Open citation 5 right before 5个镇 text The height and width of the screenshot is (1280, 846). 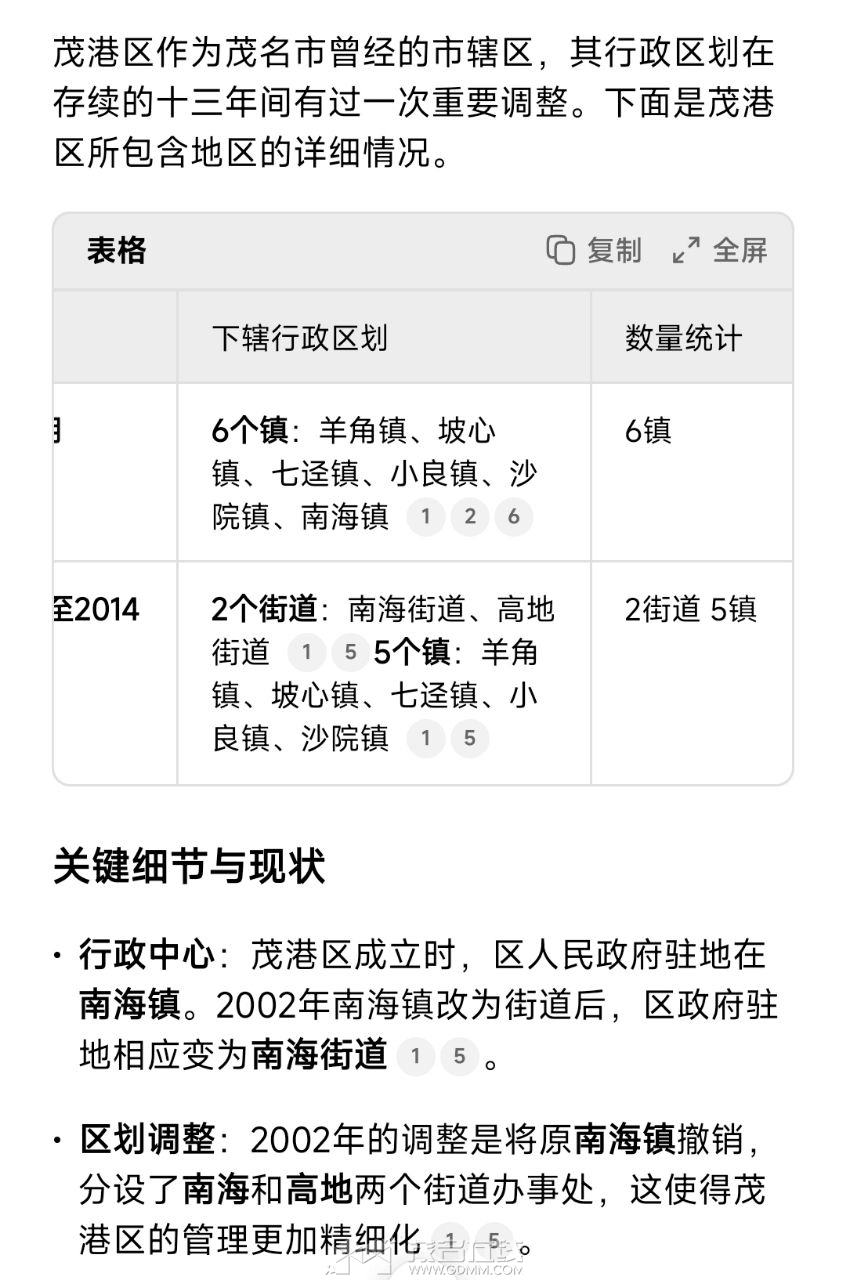350,653
